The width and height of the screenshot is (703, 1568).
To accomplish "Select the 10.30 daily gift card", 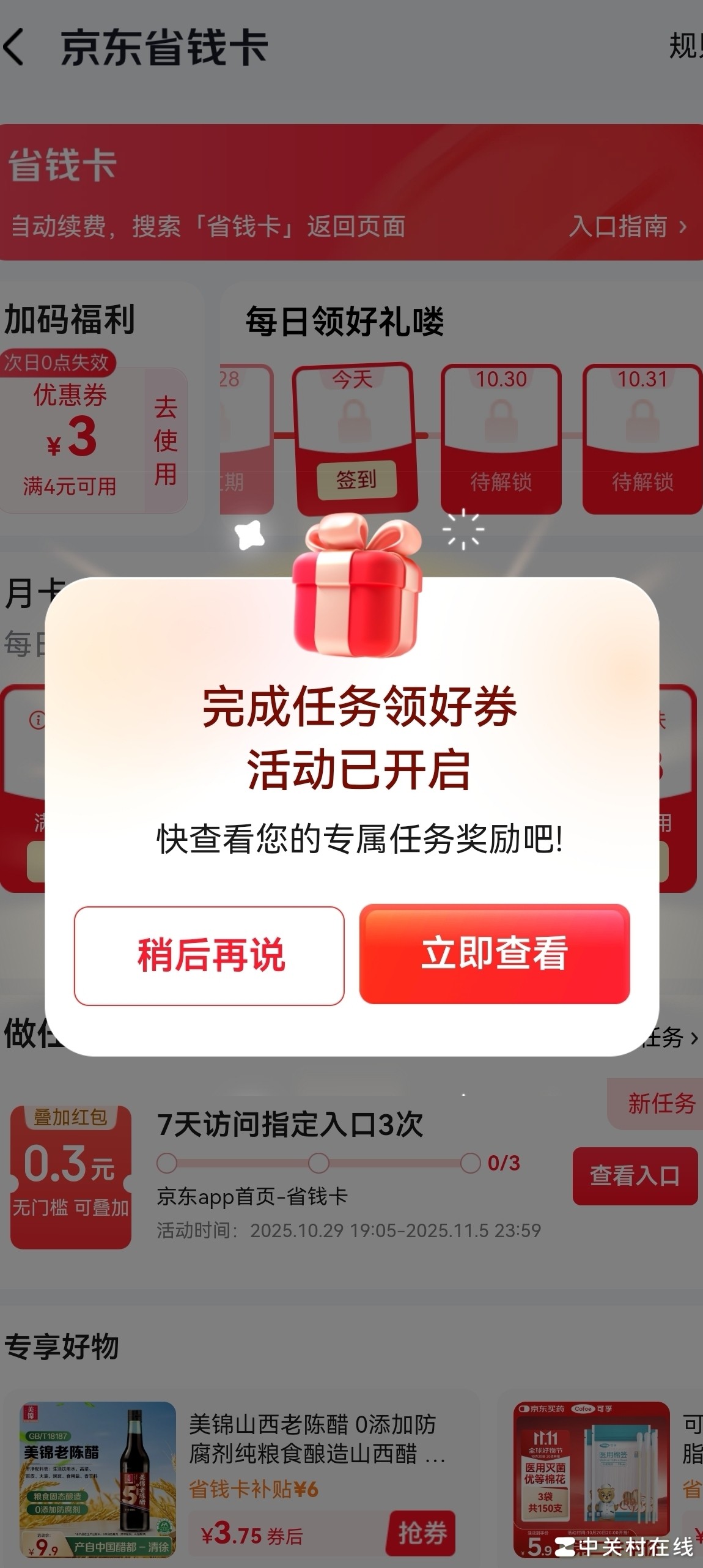I will tap(501, 438).
